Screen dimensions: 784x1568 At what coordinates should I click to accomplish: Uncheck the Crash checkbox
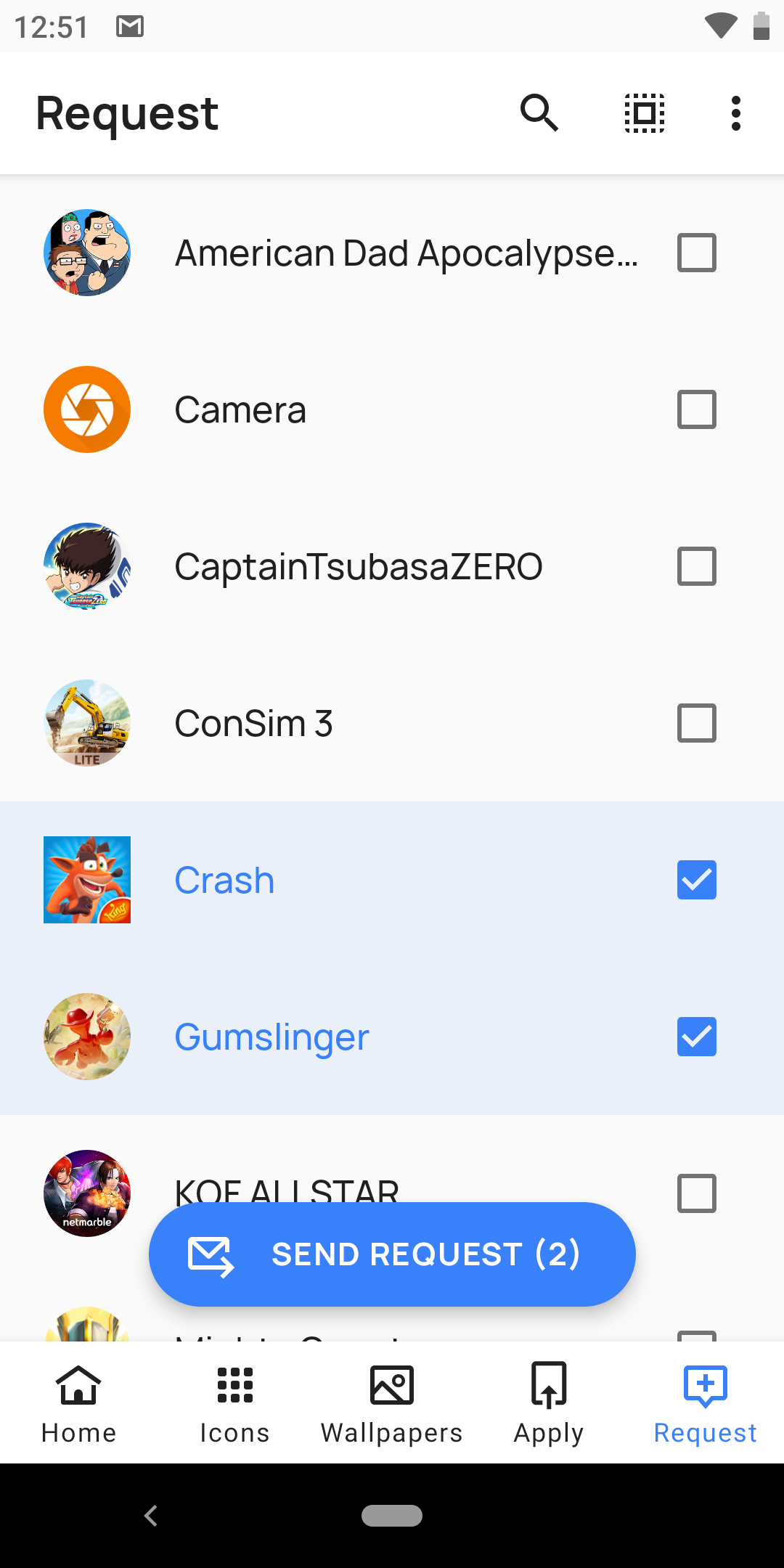[697, 880]
